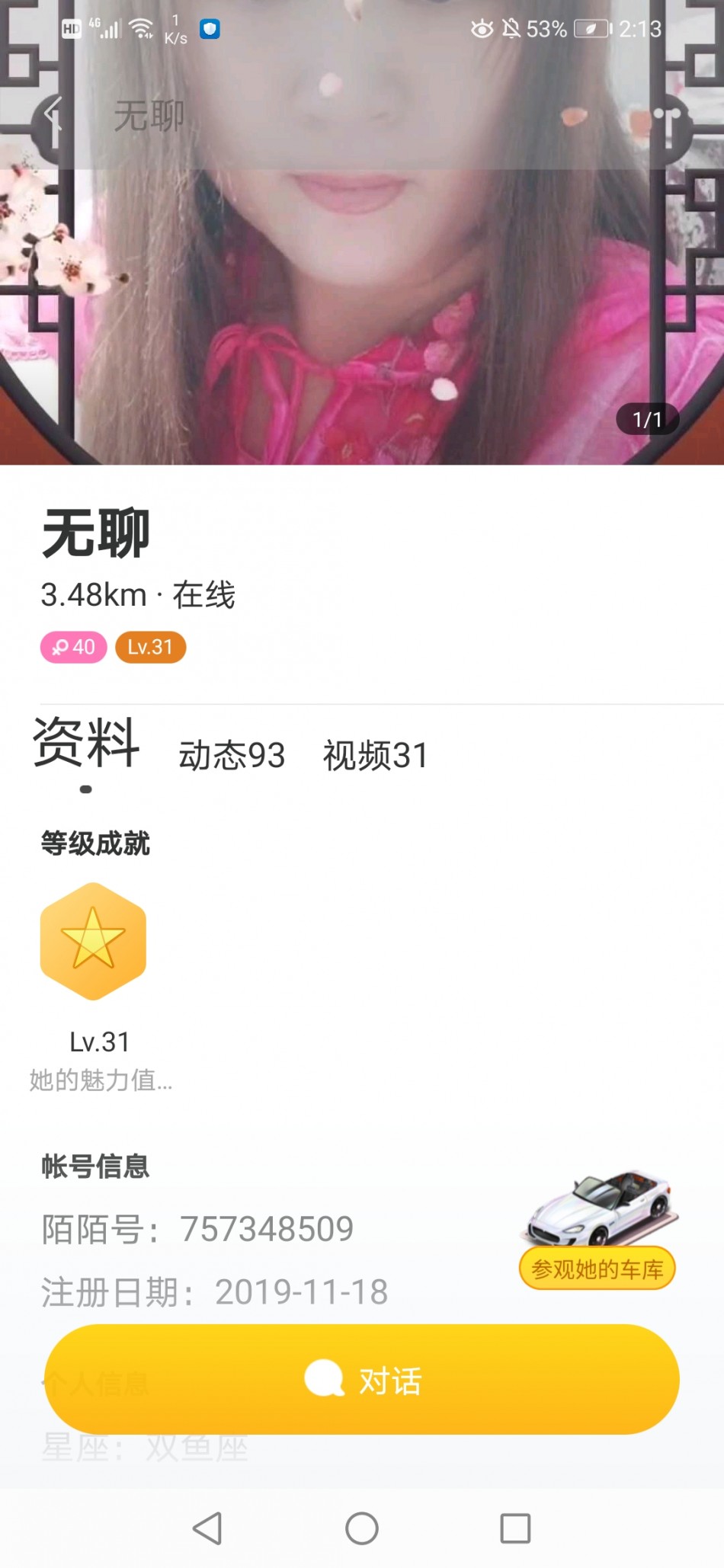Switch to the 视频31 tab
Screen dimensions: 724x1568
[x=376, y=755]
